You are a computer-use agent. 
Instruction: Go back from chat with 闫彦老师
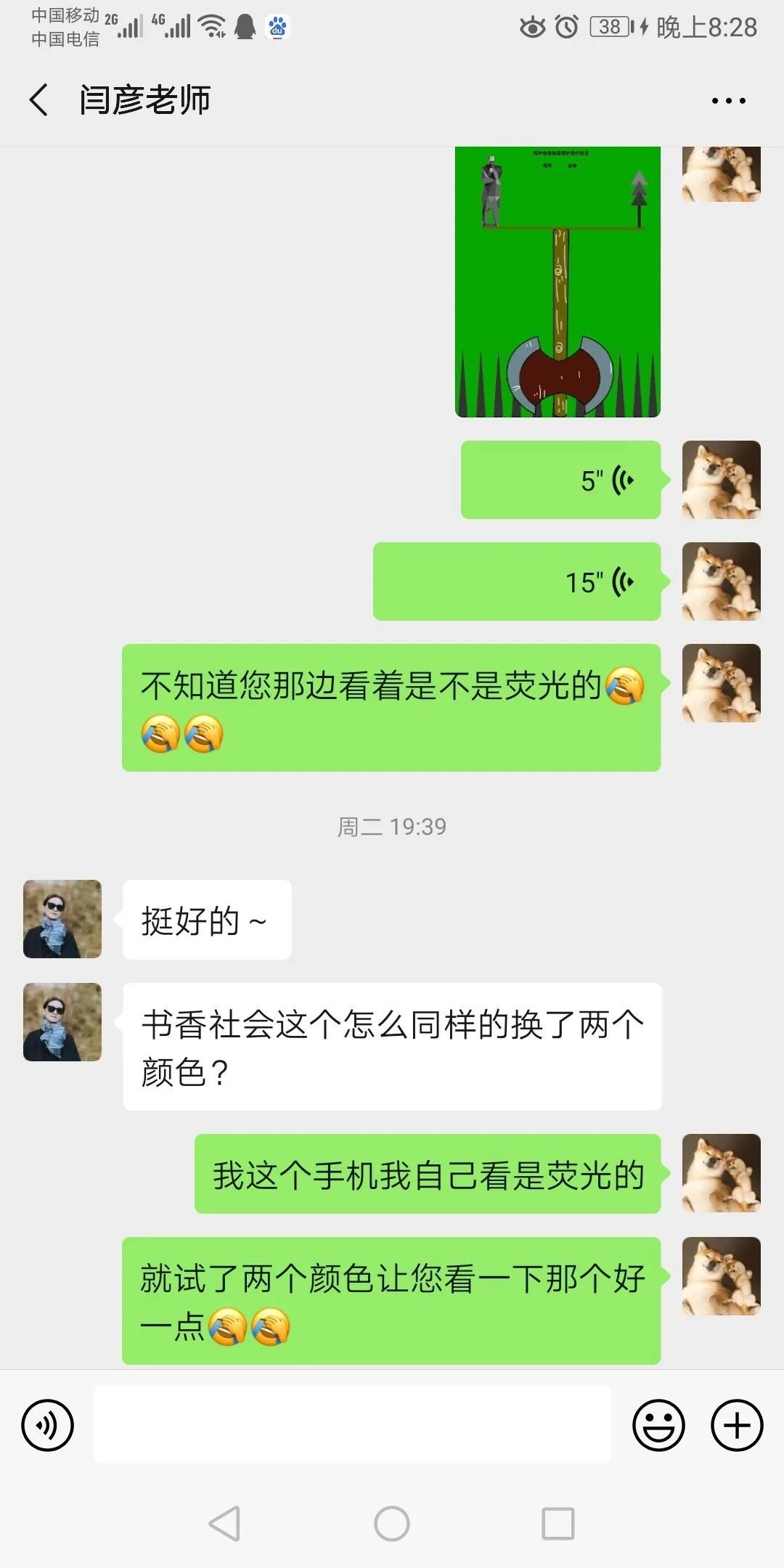click(x=39, y=99)
